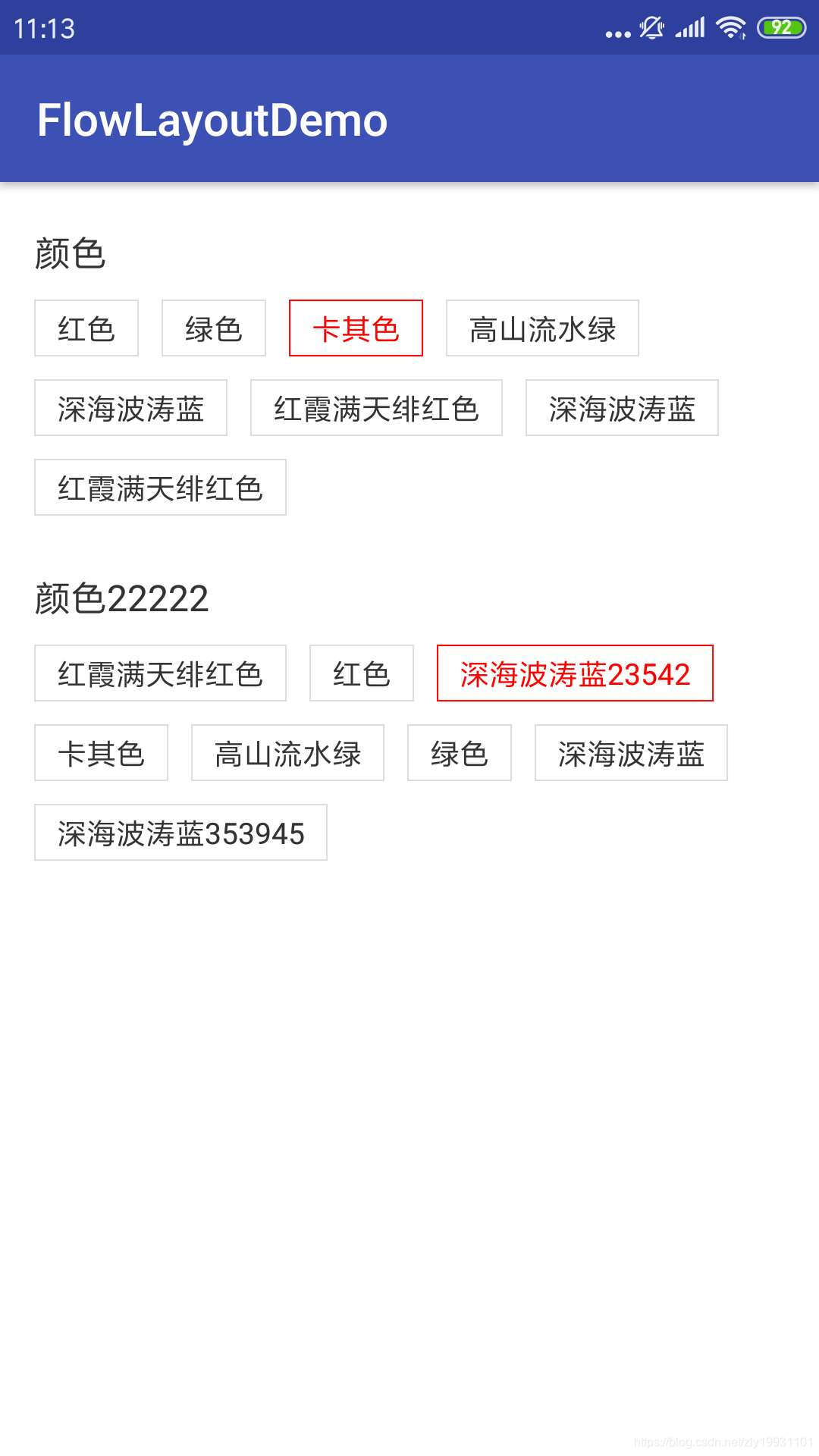
Task: Select the 红色 tag in the first group
Action: tap(85, 328)
